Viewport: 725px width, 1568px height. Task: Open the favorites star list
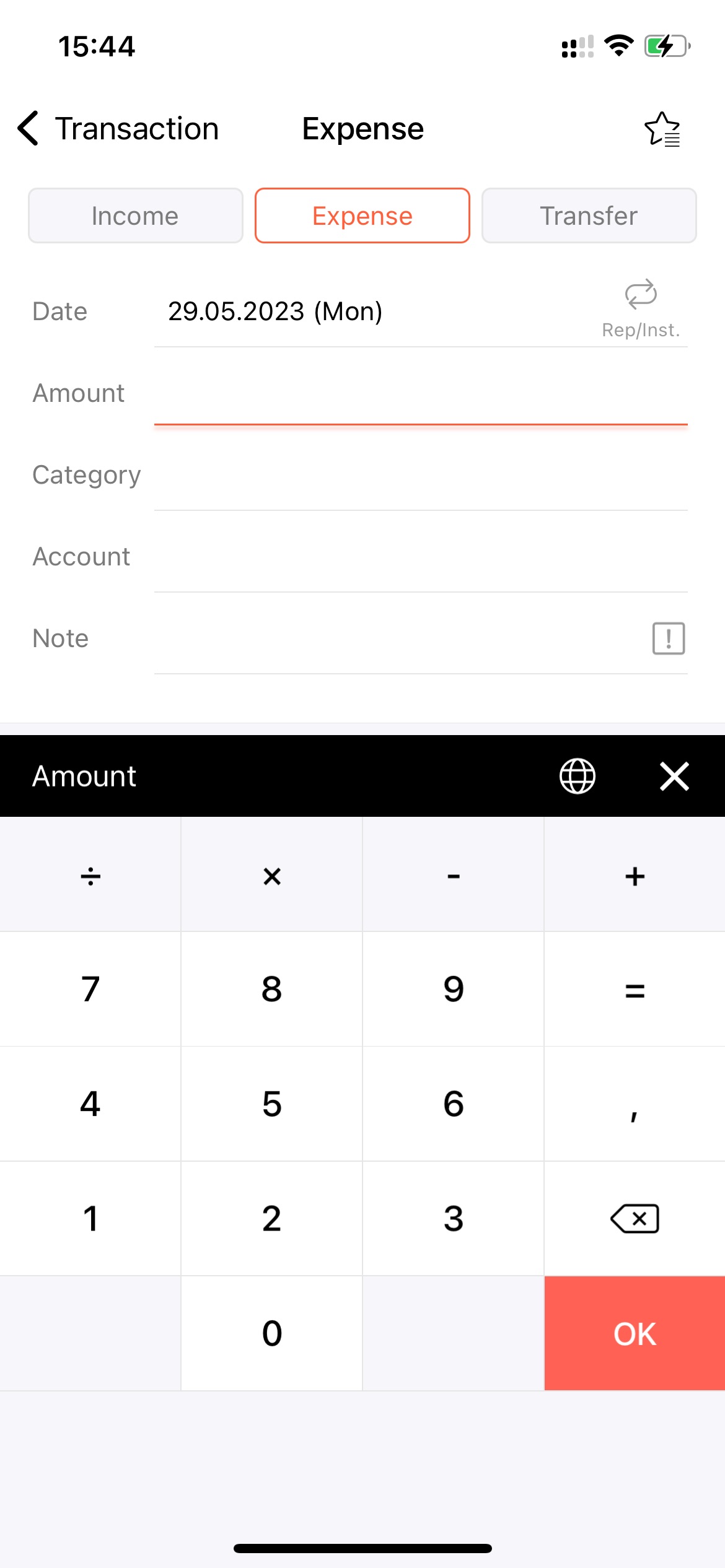[662, 129]
